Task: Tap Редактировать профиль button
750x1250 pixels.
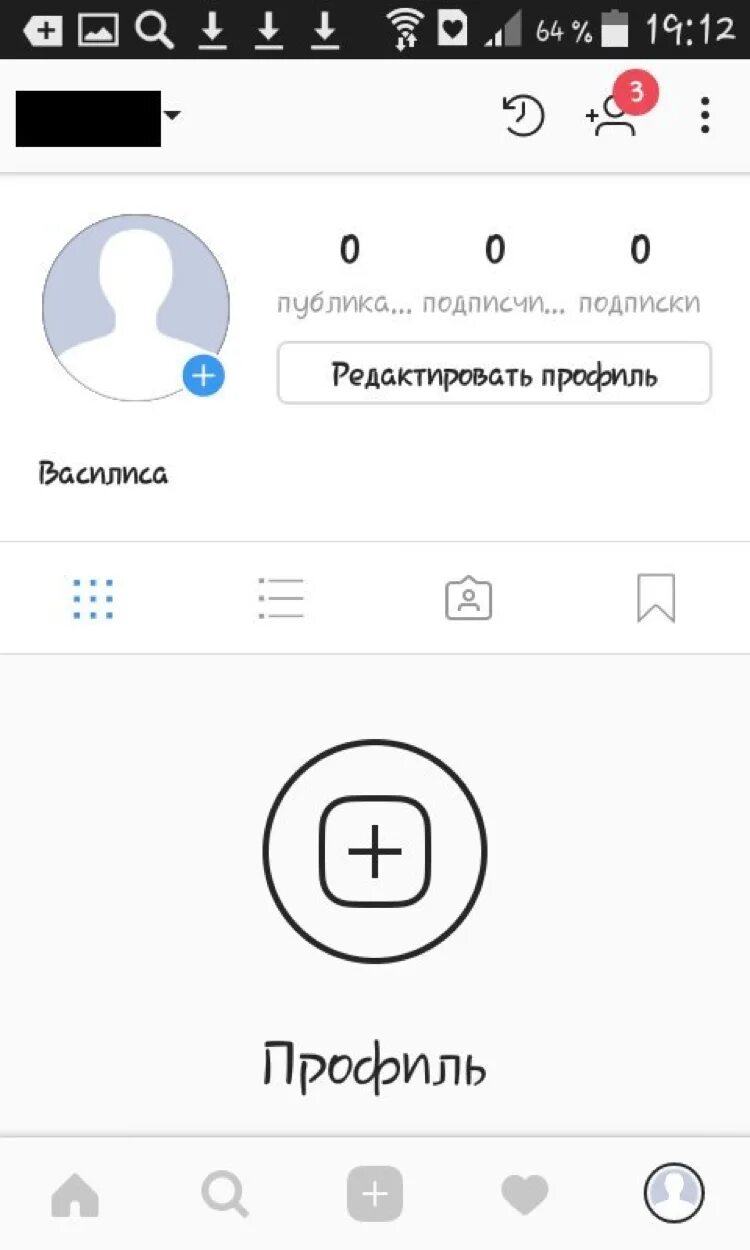Action: click(x=494, y=374)
